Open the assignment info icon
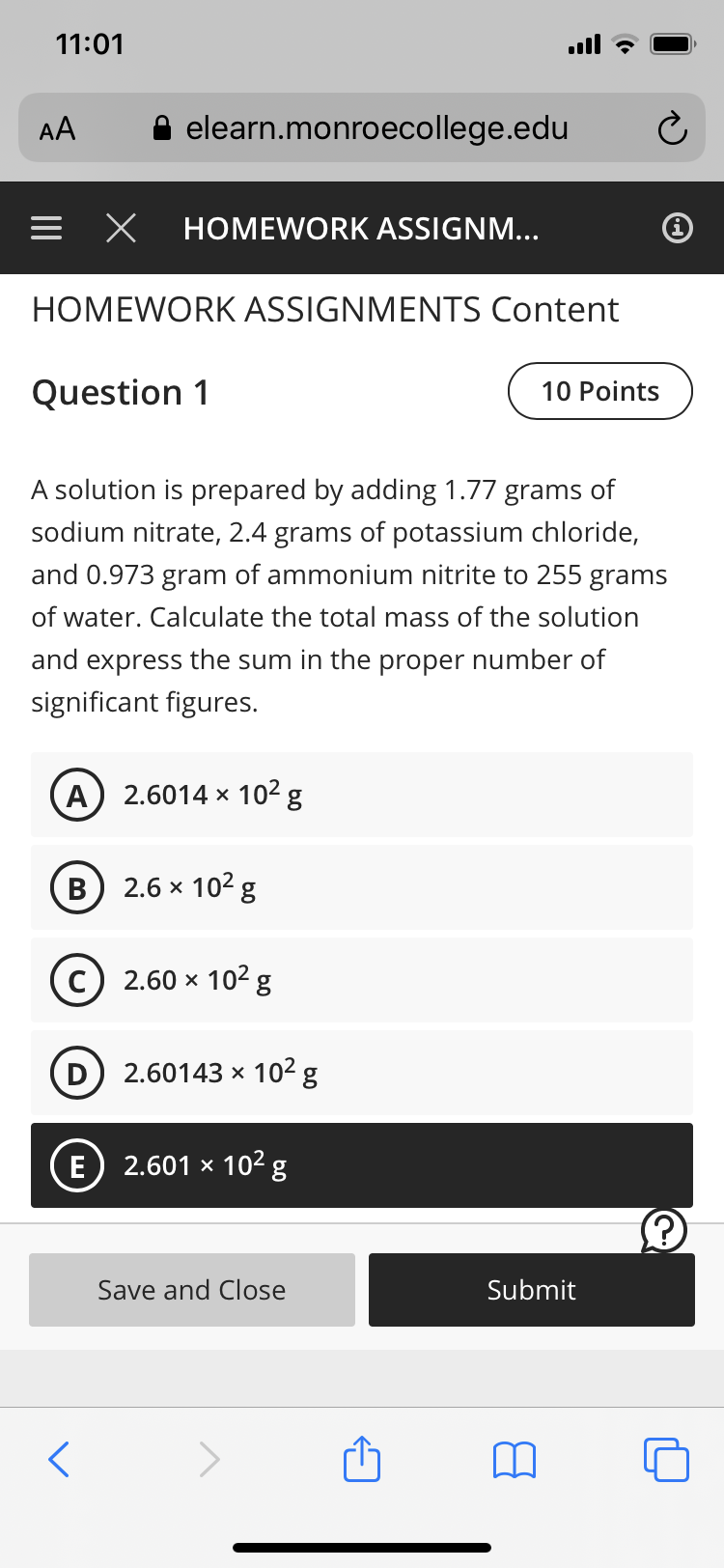 pyautogui.click(x=678, y=228)
